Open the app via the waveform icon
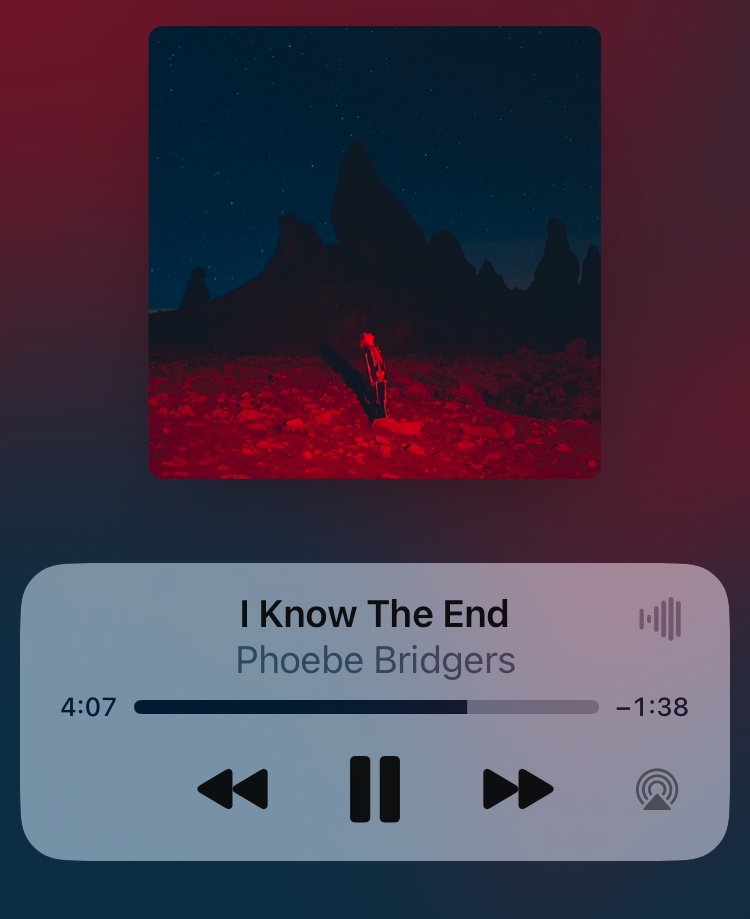The width and height of the screenshot is (750, 919). pyautogui.click(x=660, y=619)
